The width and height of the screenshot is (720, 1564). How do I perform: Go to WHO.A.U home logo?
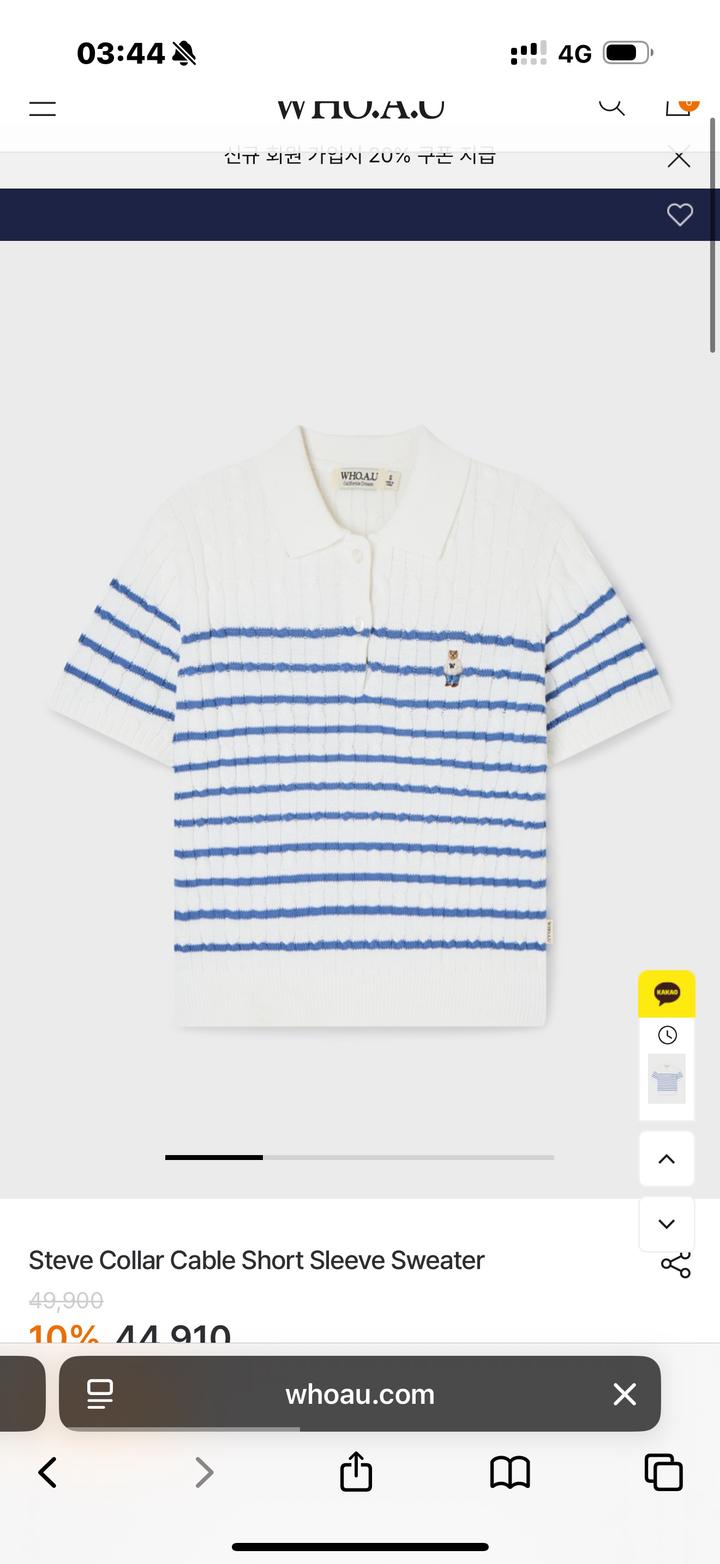click(x=360, y=107)
